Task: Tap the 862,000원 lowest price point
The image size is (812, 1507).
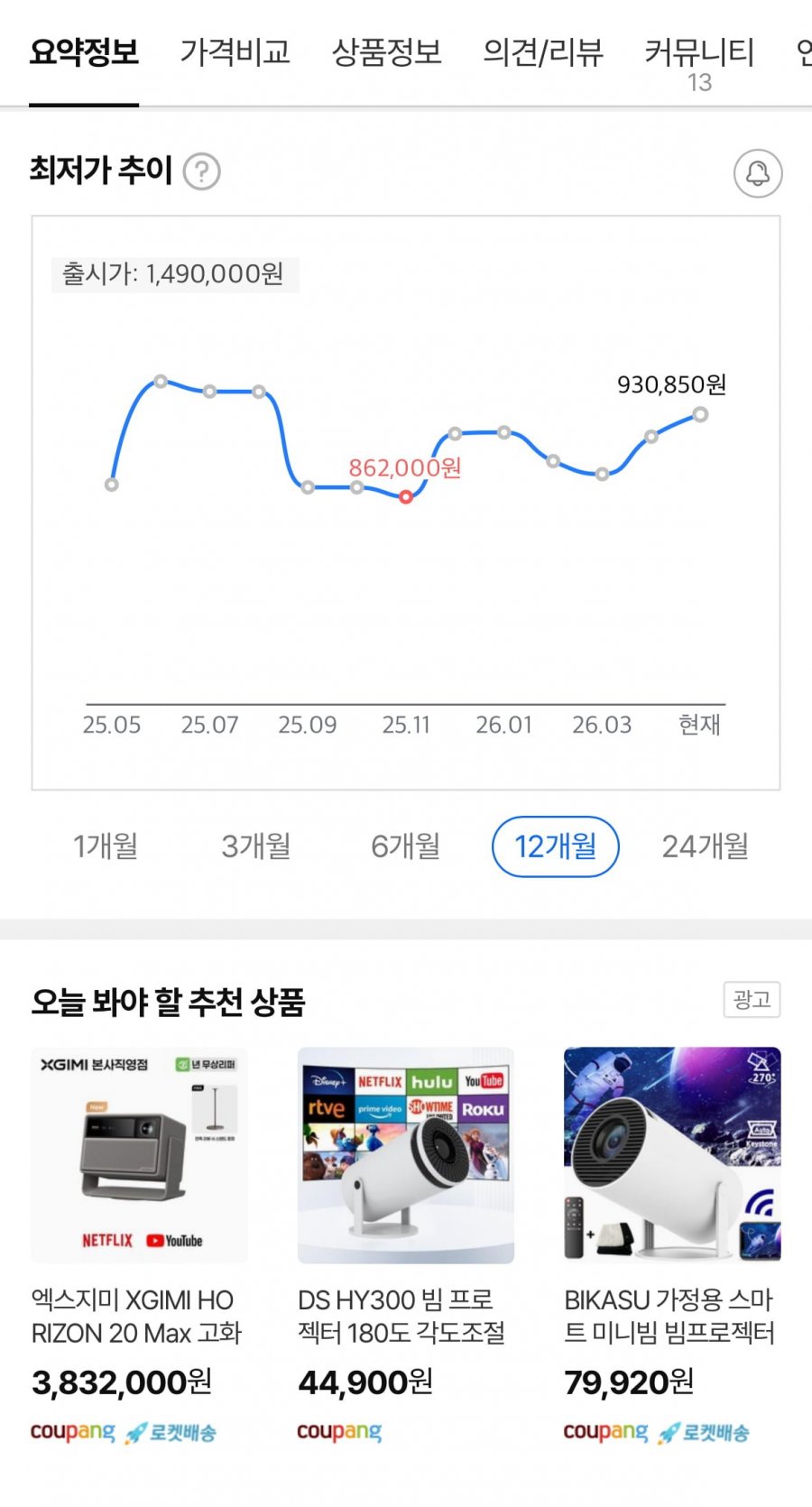Action: click(x=406, y=497)
